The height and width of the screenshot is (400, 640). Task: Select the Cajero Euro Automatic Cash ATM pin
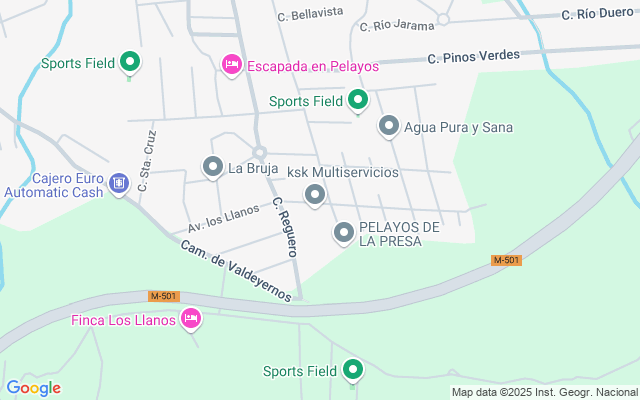point(119,183)
